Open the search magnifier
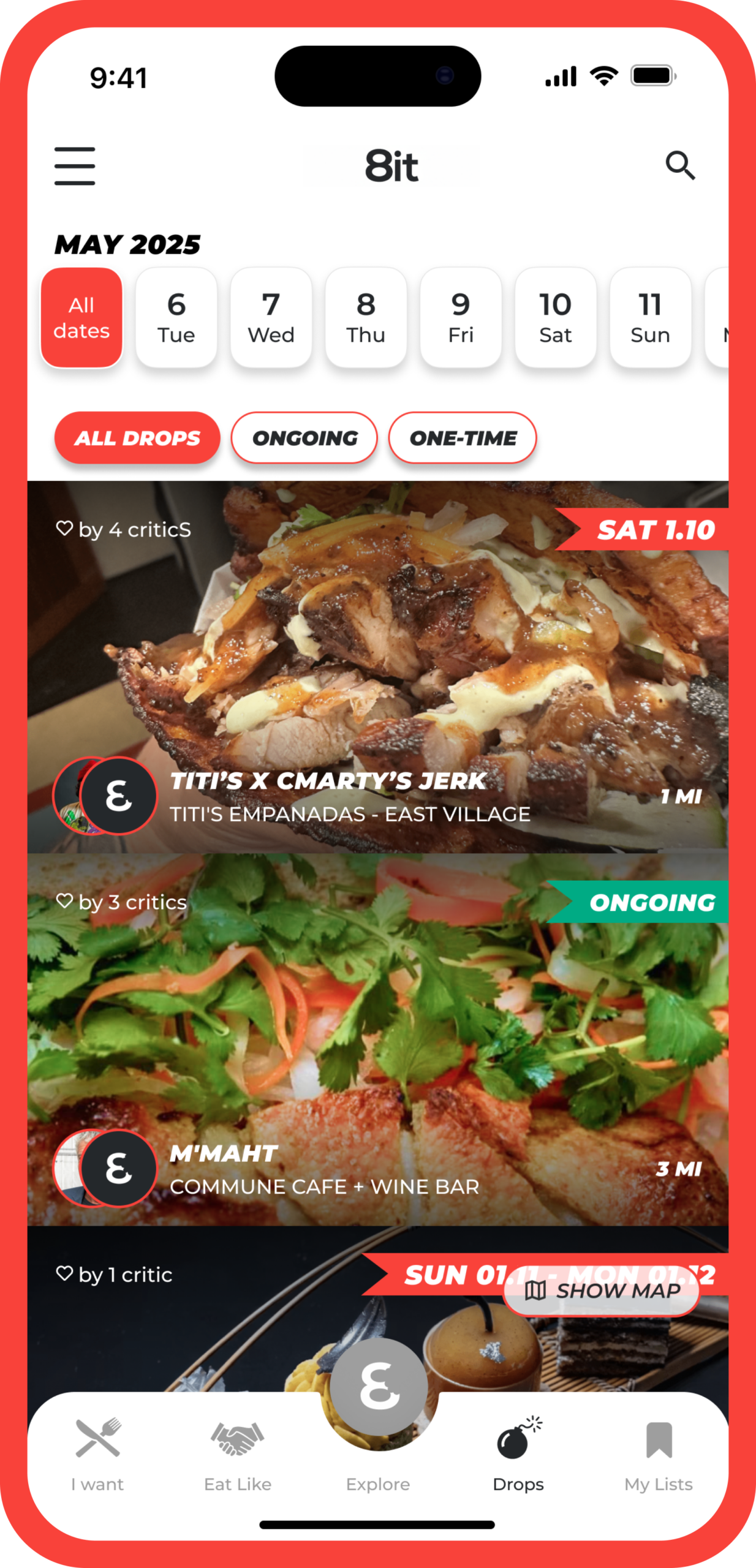The width and height of the screenshot is (756, 1568). pyautogui.click(x=680, y=165)
